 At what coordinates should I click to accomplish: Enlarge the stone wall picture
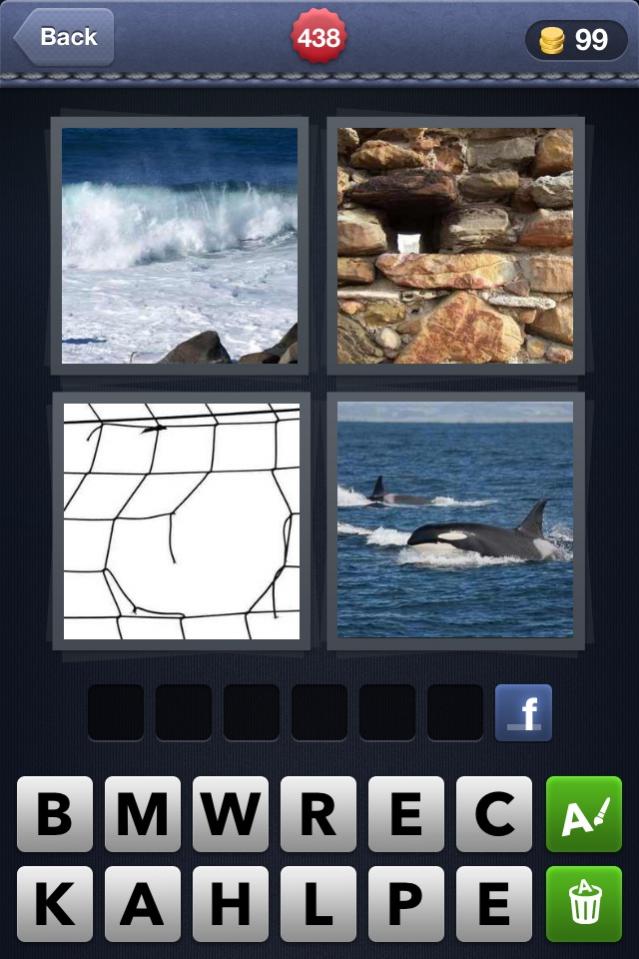455,245
